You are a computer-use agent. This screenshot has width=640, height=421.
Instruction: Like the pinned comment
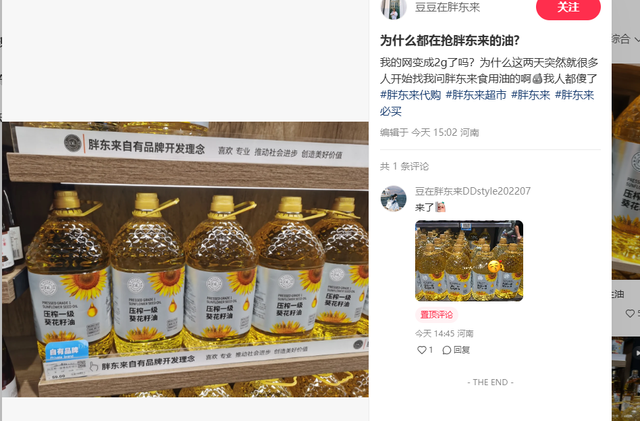coord(425,350)
